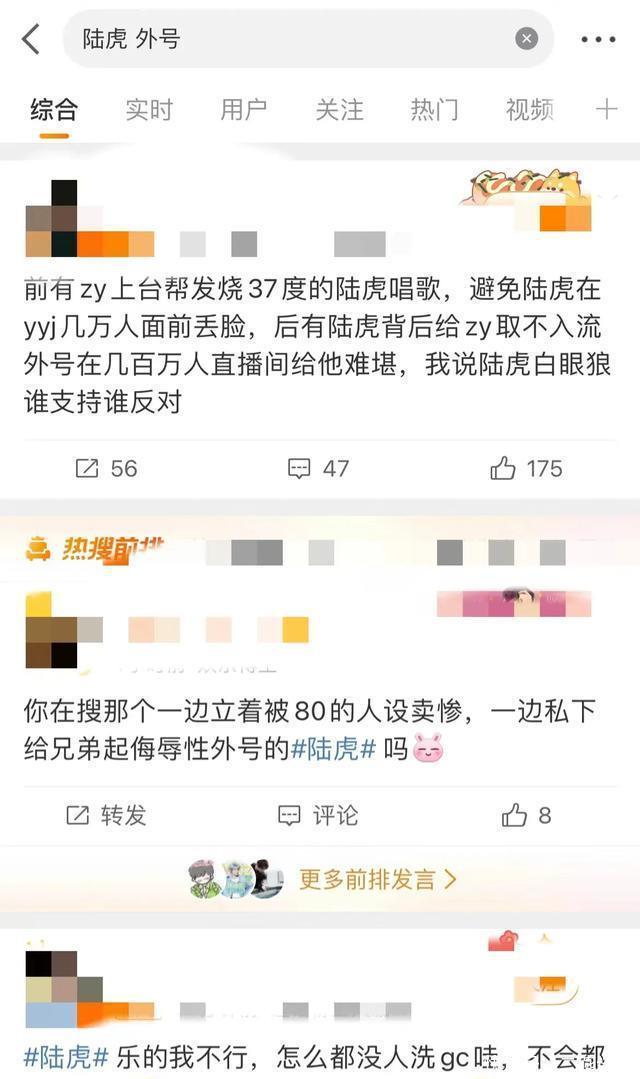Tap 转发 under the 热搜前排 post
Screen dimensions: 640x1079
click(106, 815)
